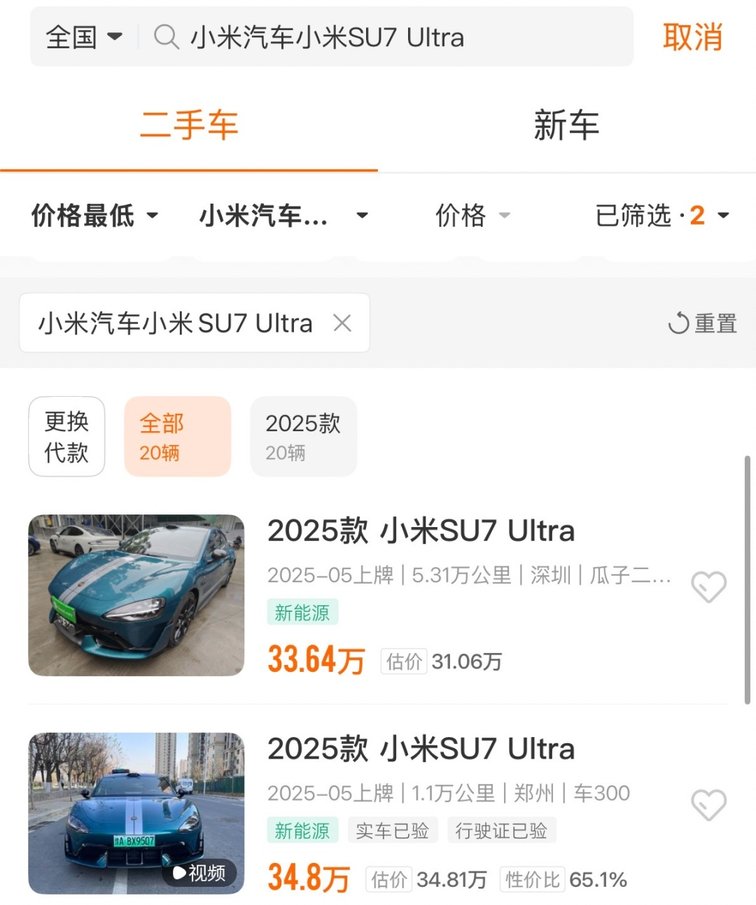Tap 取消 to cancel search
This screenshot has height=905, width=756.
tap(692, 38)
